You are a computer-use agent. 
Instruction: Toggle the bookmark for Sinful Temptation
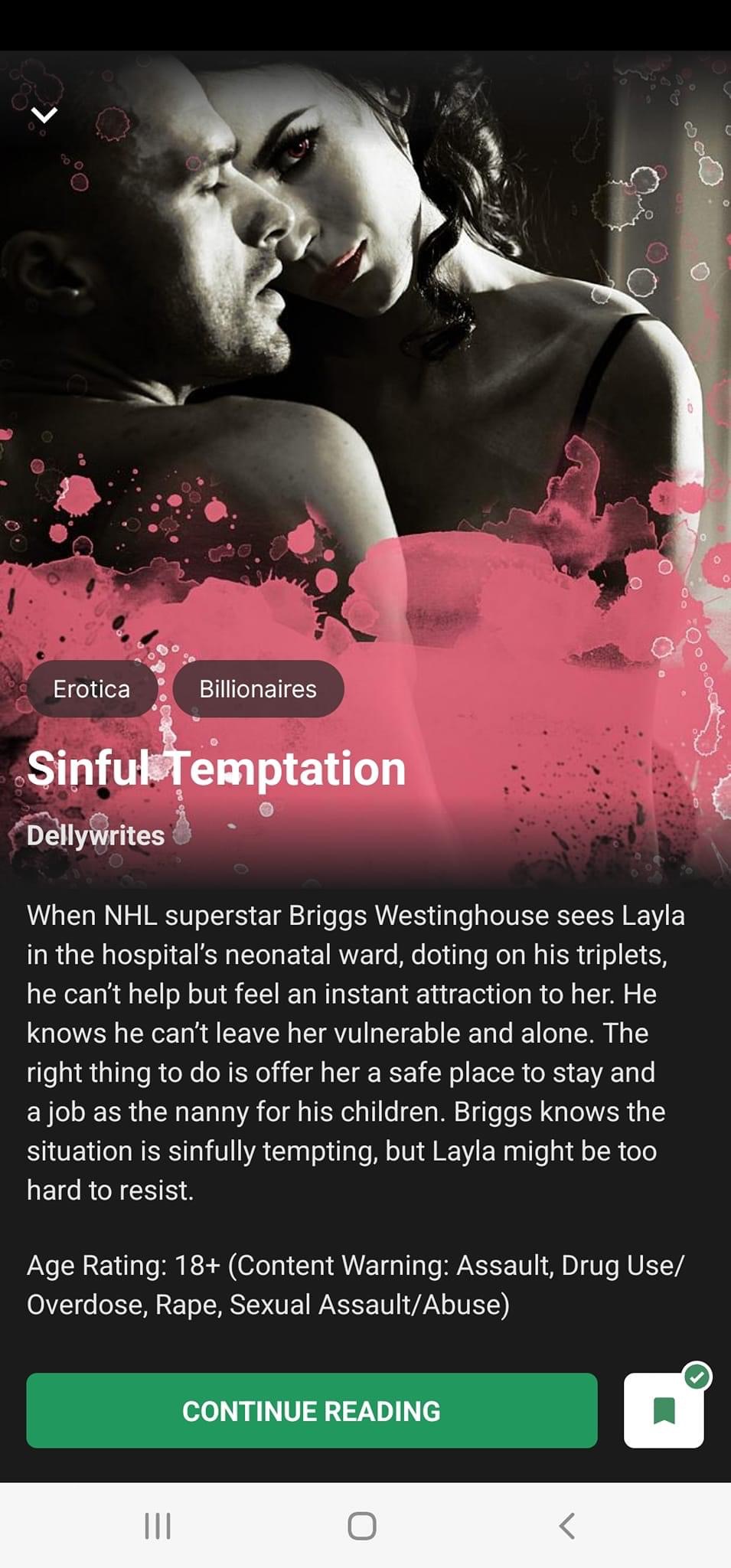tap(664, 1410)
